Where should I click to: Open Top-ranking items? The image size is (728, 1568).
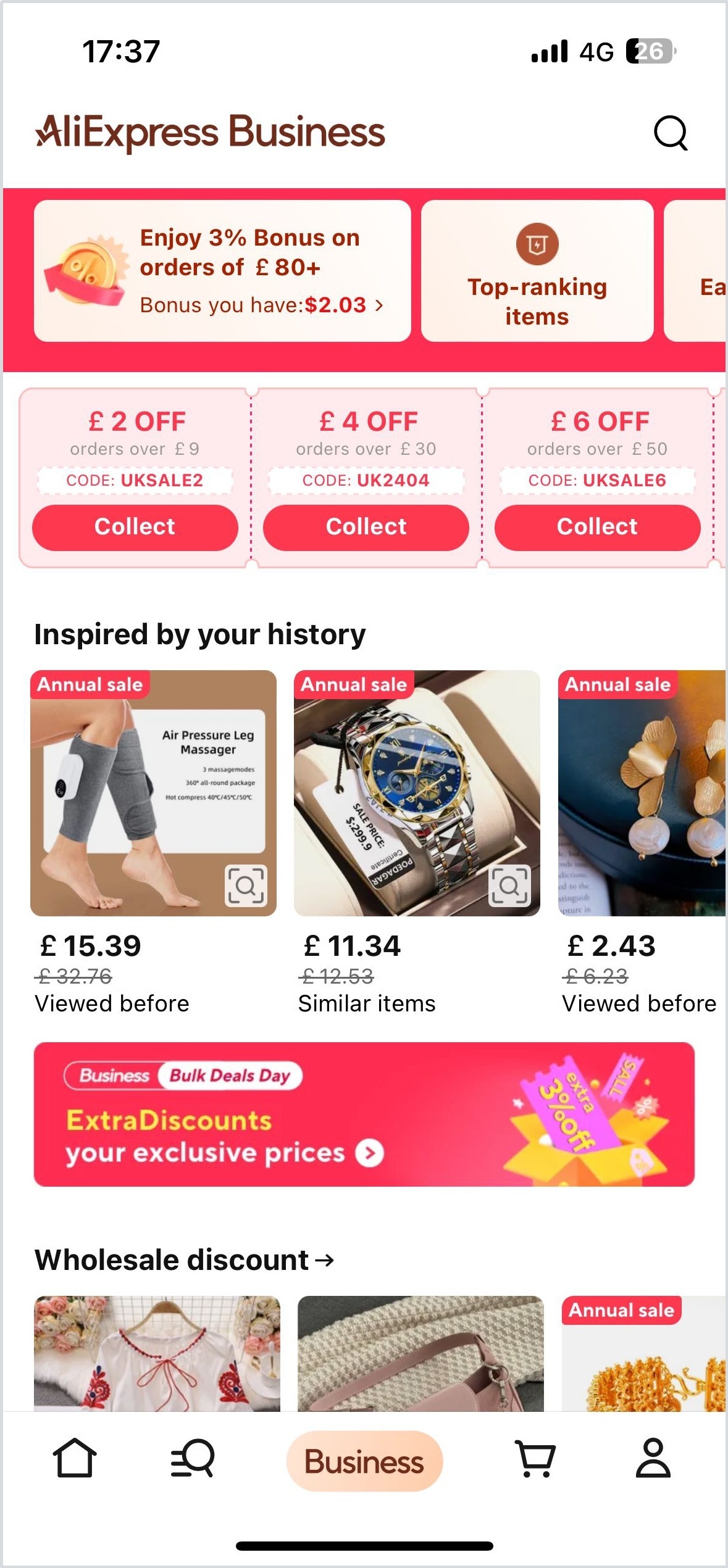(537, 271)
